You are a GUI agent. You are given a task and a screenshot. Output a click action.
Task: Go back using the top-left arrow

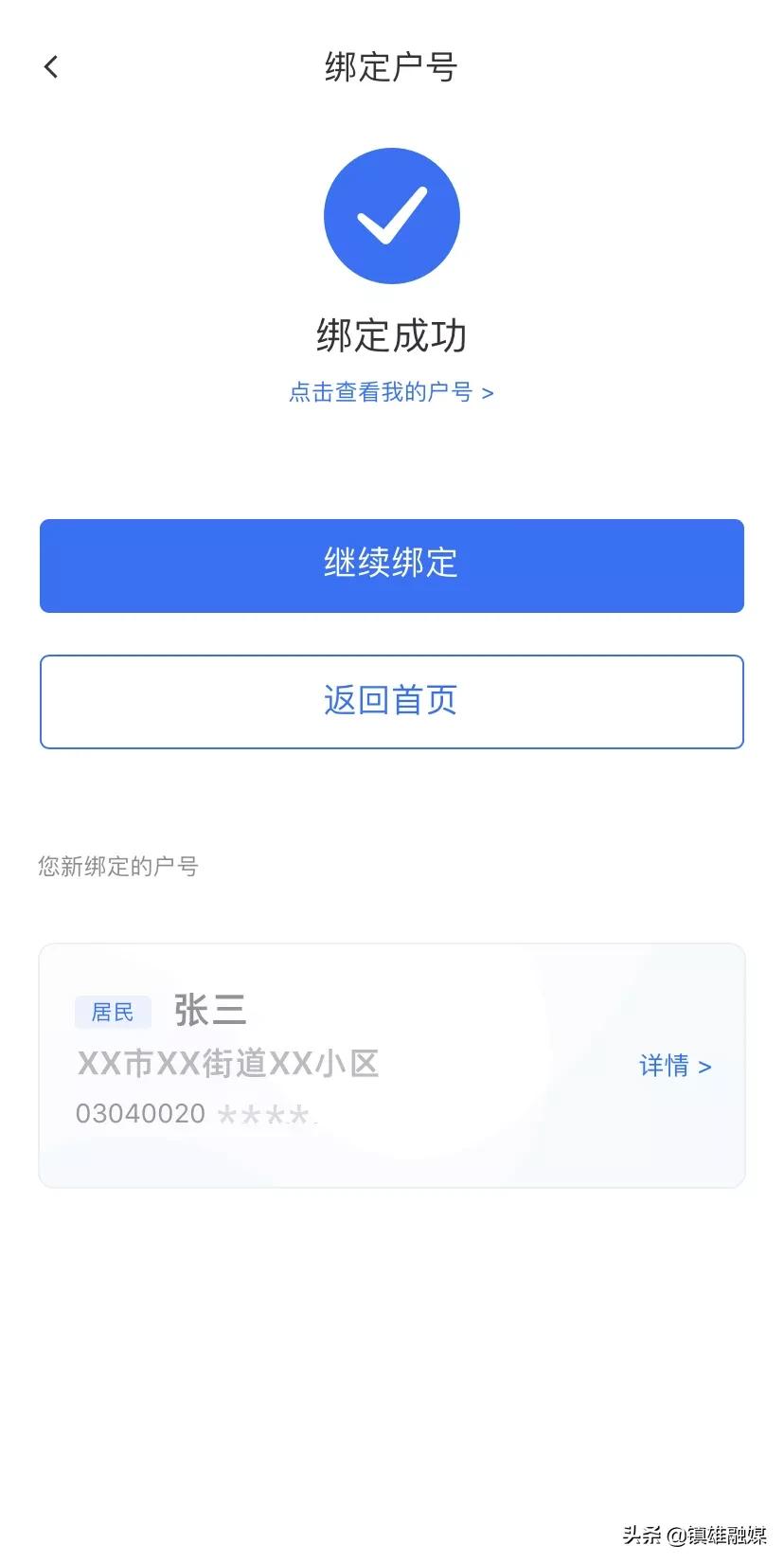click(x=51, y=67)
